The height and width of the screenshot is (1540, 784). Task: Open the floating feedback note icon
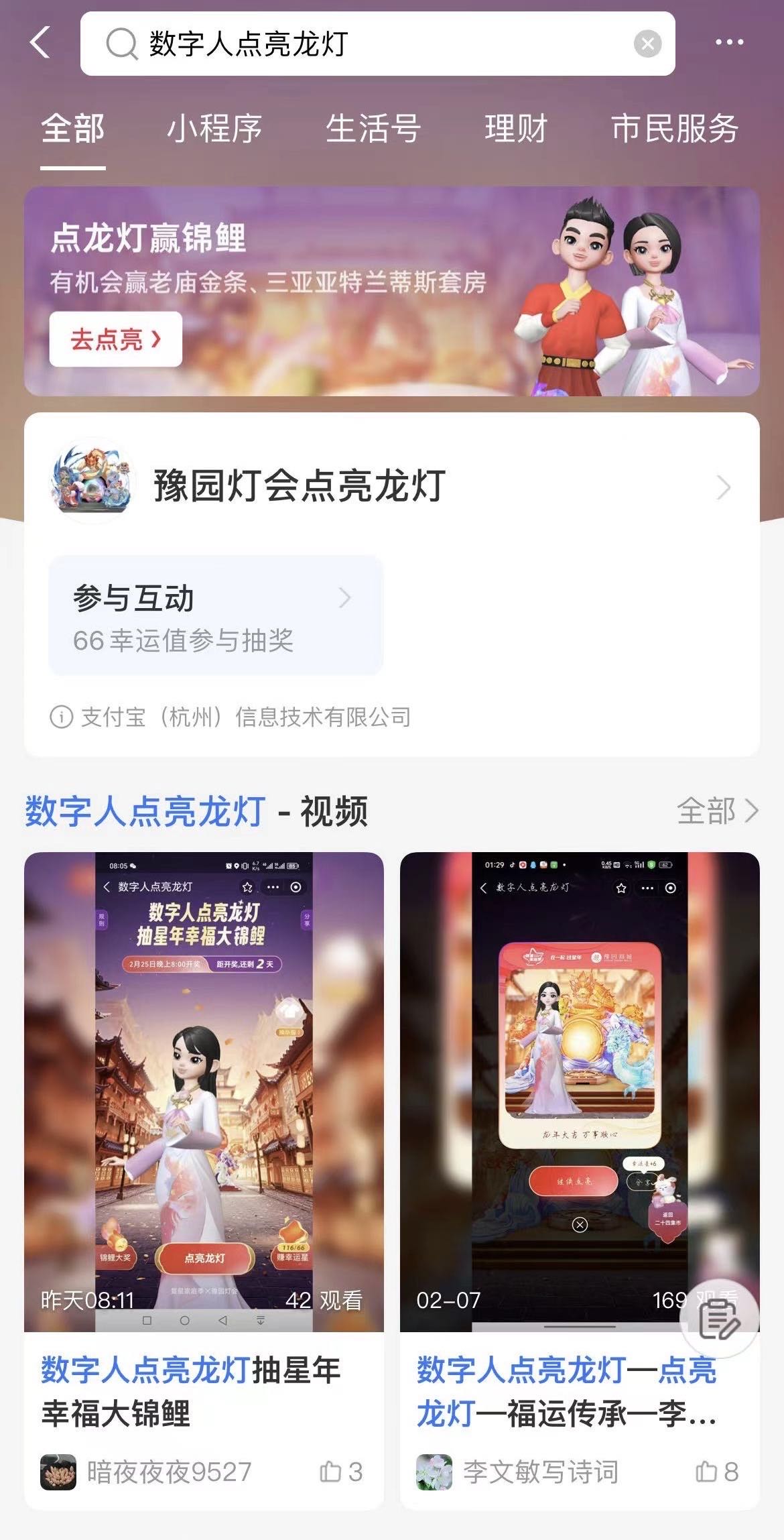click(x=718, y=1319)
